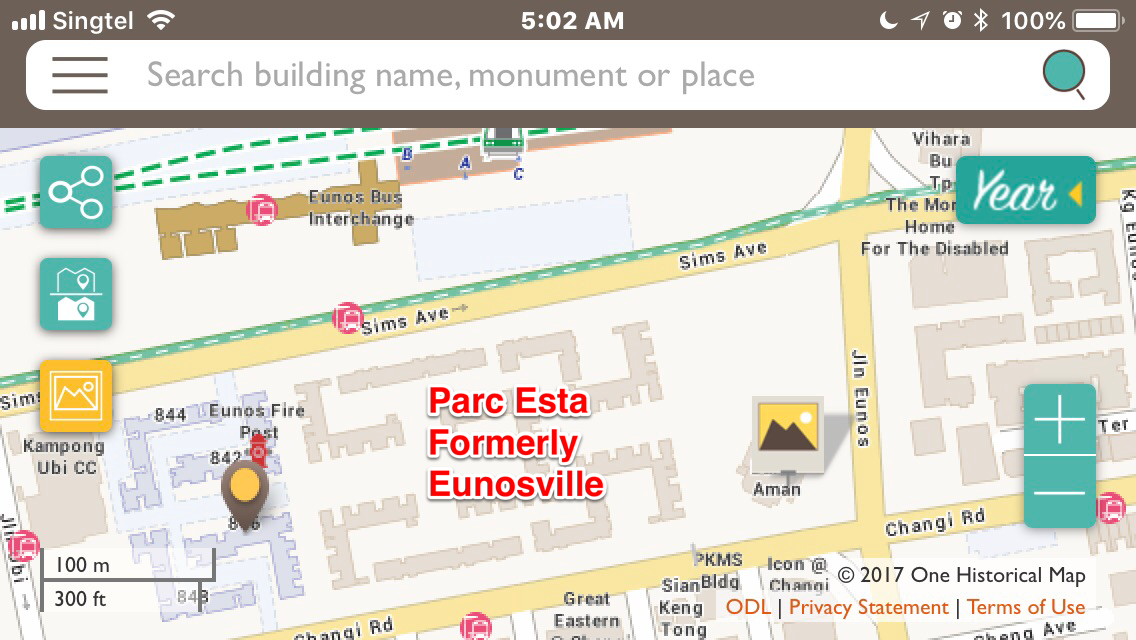Image resolution: width=1136 pixels, height=640 pixels.
Task: Tap the magnifier search icon
Action: click(1065, 75)
